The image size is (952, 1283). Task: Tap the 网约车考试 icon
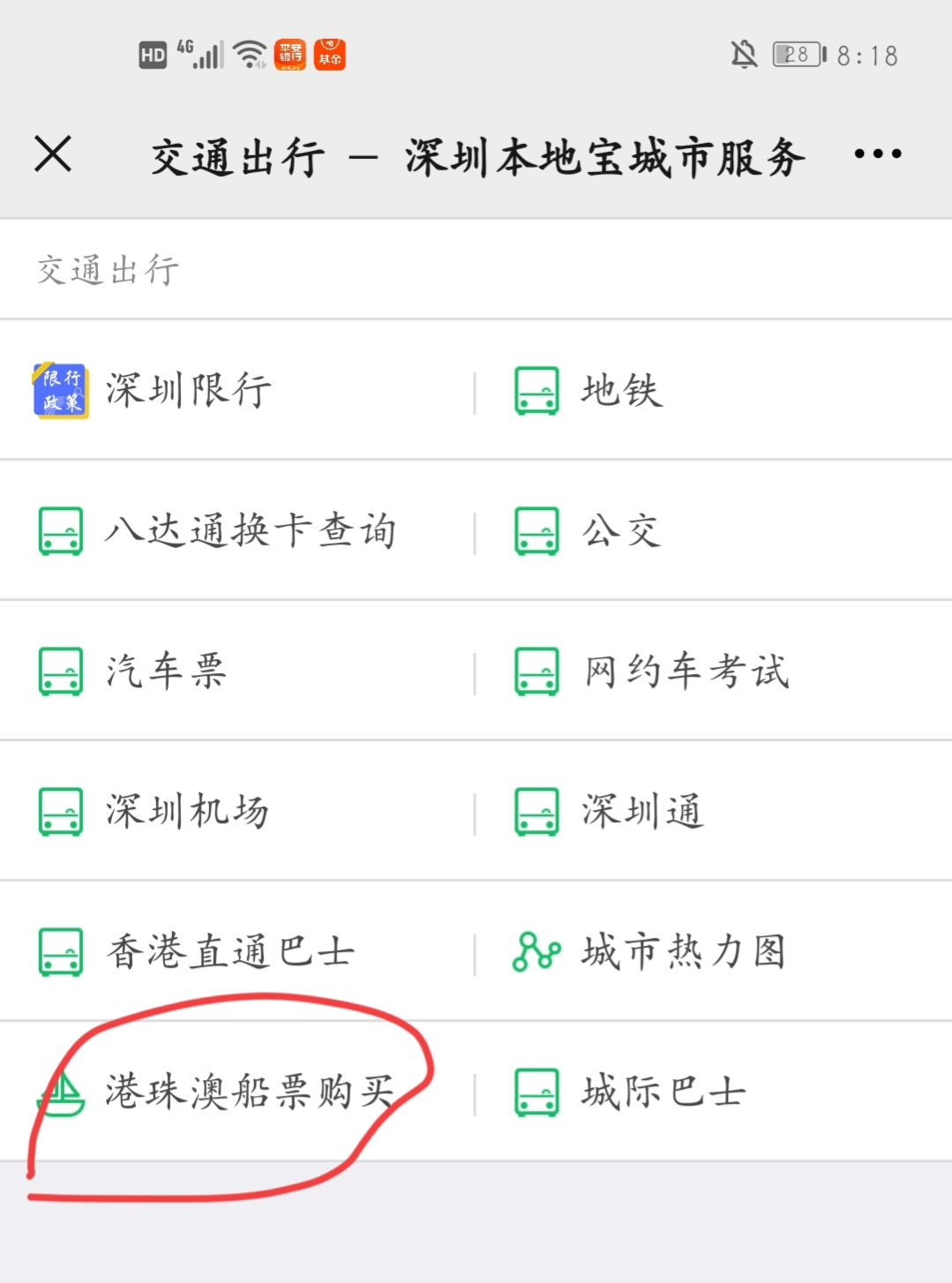[536, 670]
